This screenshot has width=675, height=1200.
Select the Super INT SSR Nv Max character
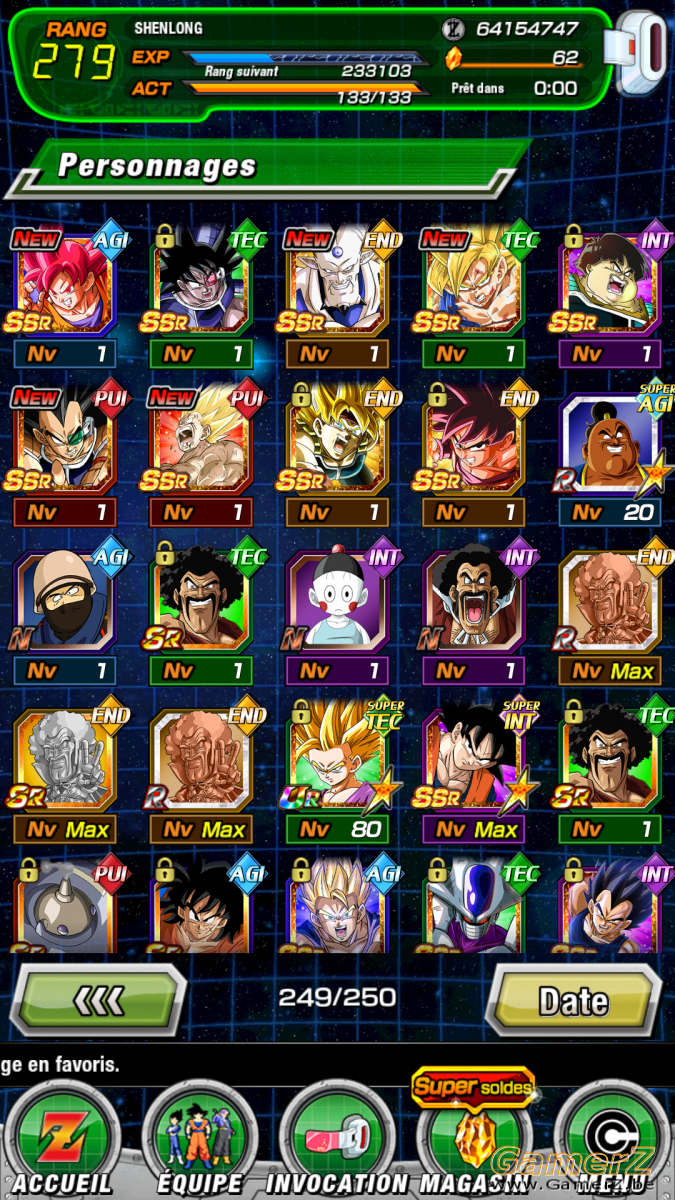click(474, 772)
